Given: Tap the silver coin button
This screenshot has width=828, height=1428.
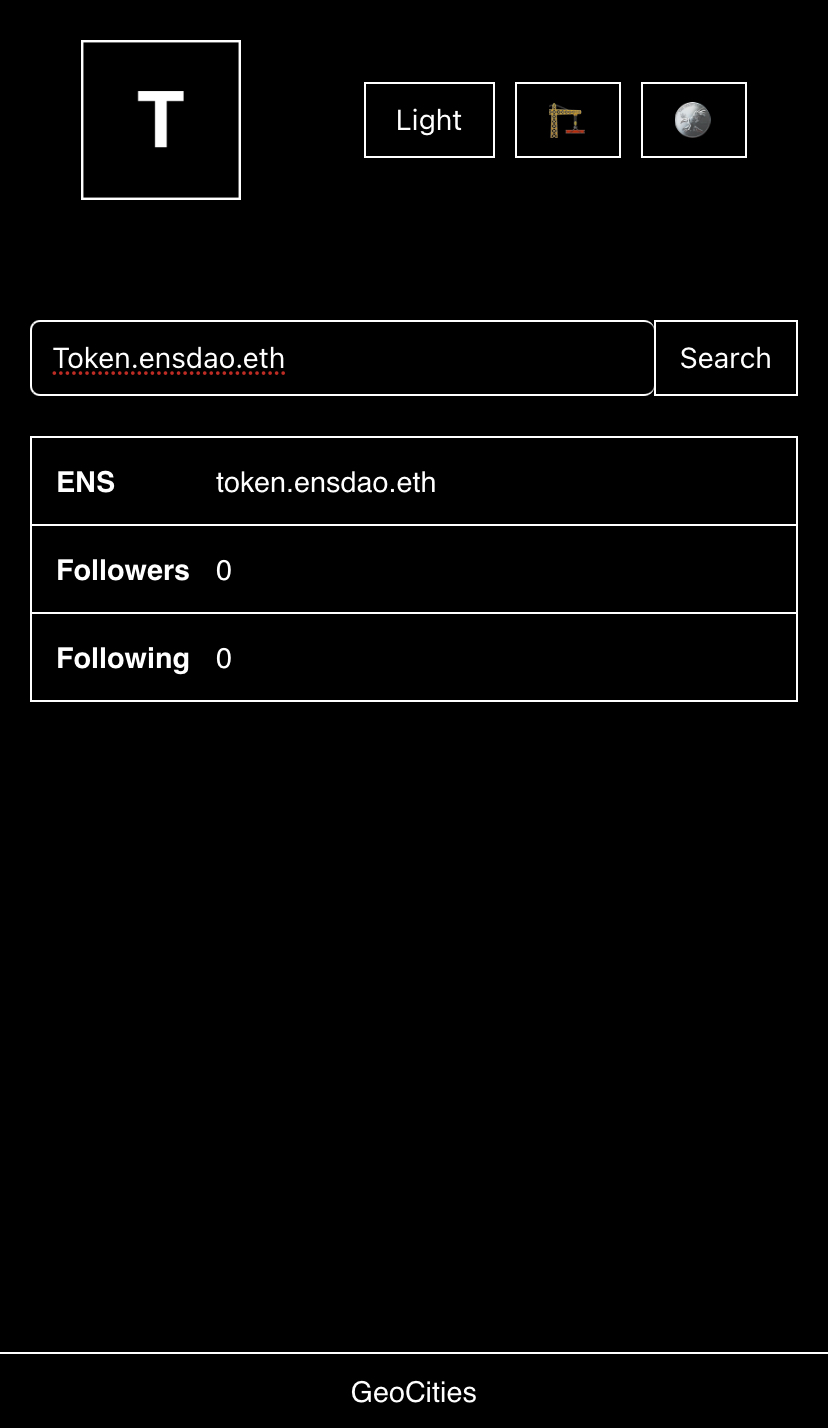Looking at the screenshot, I should [693, 120].
